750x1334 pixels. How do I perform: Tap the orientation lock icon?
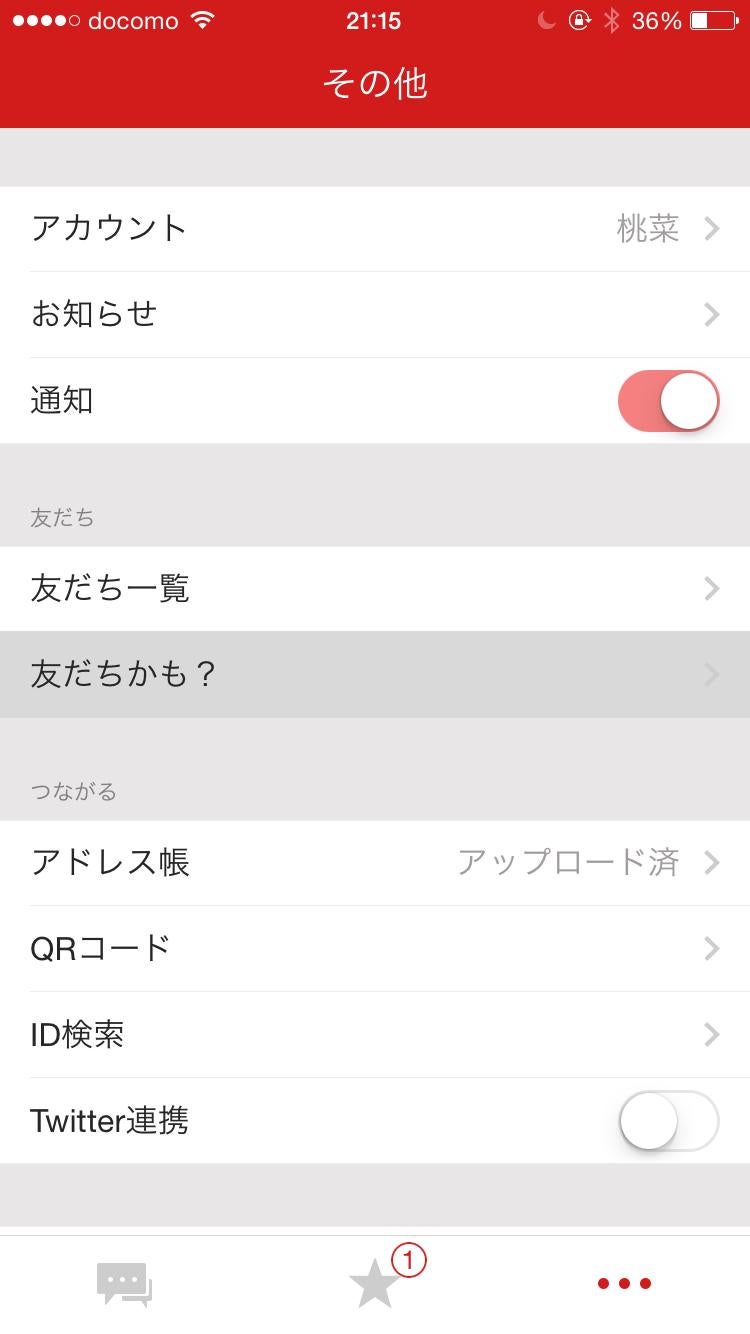click(x=579, y=20)
